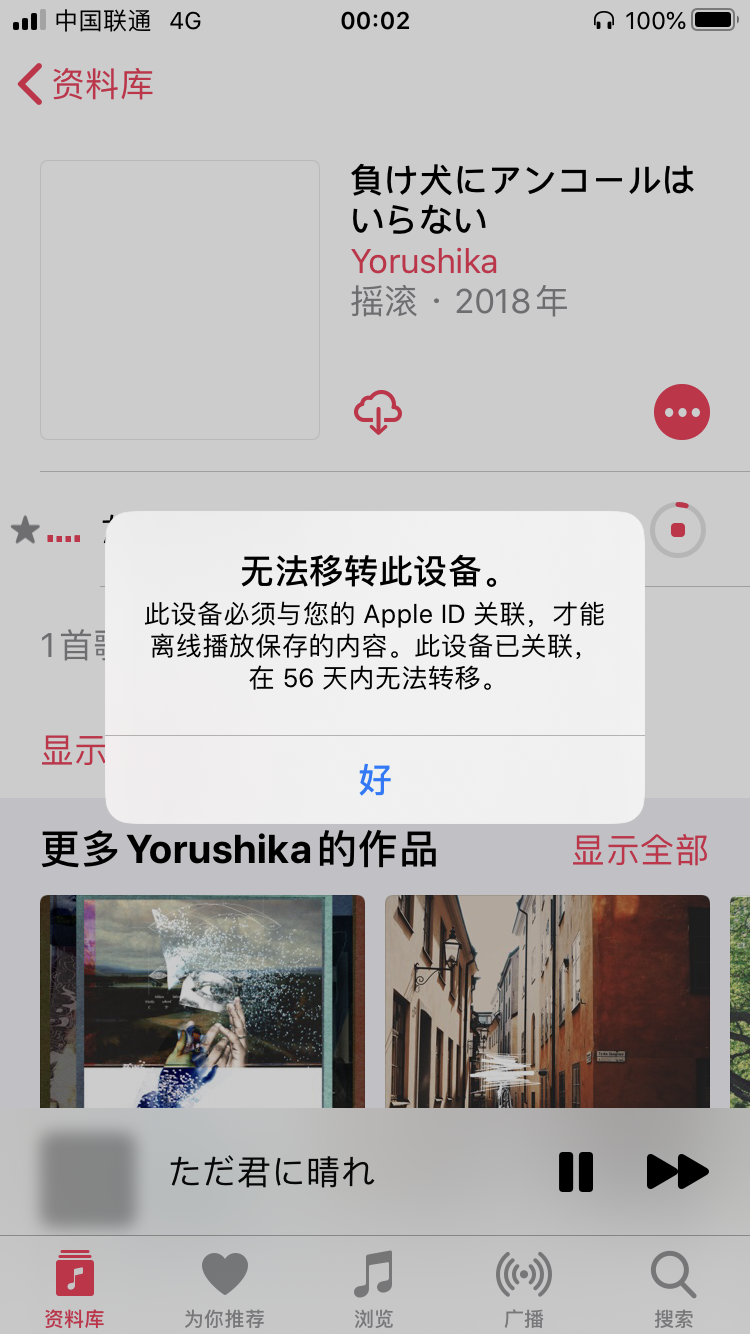Viewport: 750px width, 1334px height.
Task: Stop the song download in progress
Action: pyautogui.click(x=678, y=530)
